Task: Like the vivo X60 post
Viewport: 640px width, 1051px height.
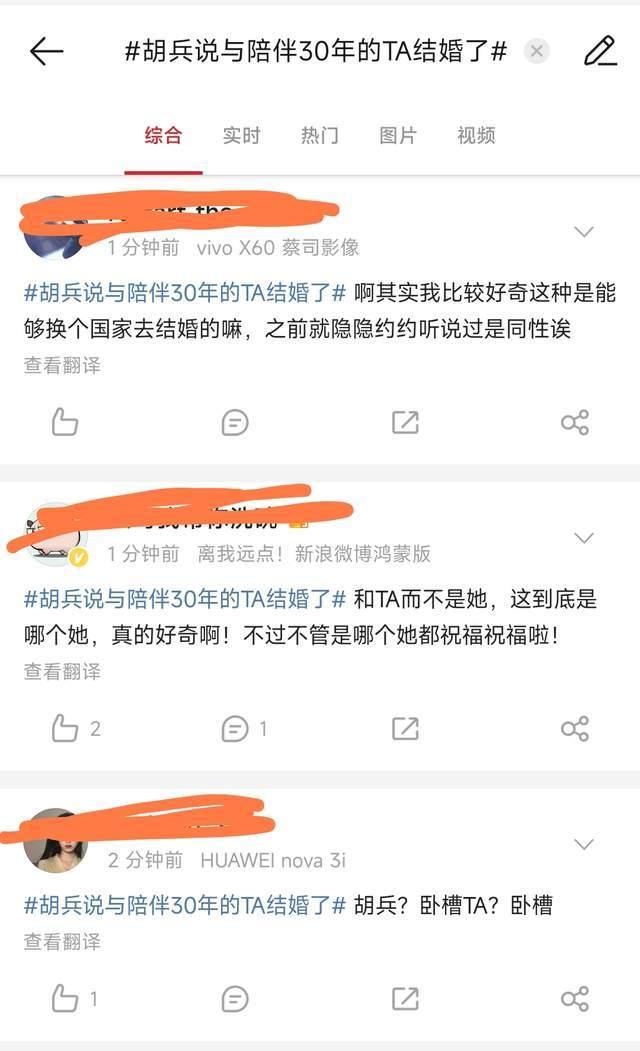Action: [x=65, y=422]
